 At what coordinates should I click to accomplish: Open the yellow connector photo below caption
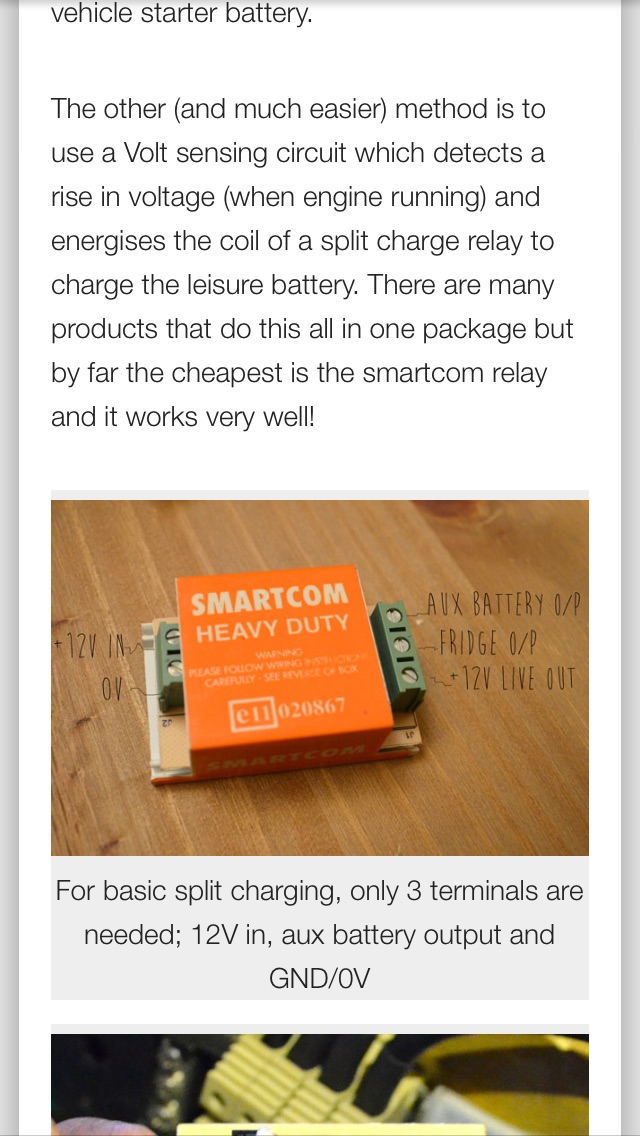[x=320, y=1085]
